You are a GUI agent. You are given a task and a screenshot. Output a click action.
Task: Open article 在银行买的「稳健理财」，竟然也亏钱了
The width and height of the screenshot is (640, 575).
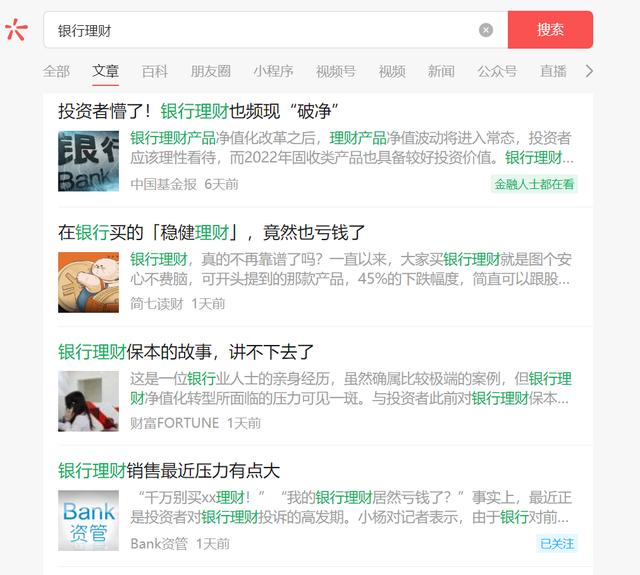tap(212, 232)
